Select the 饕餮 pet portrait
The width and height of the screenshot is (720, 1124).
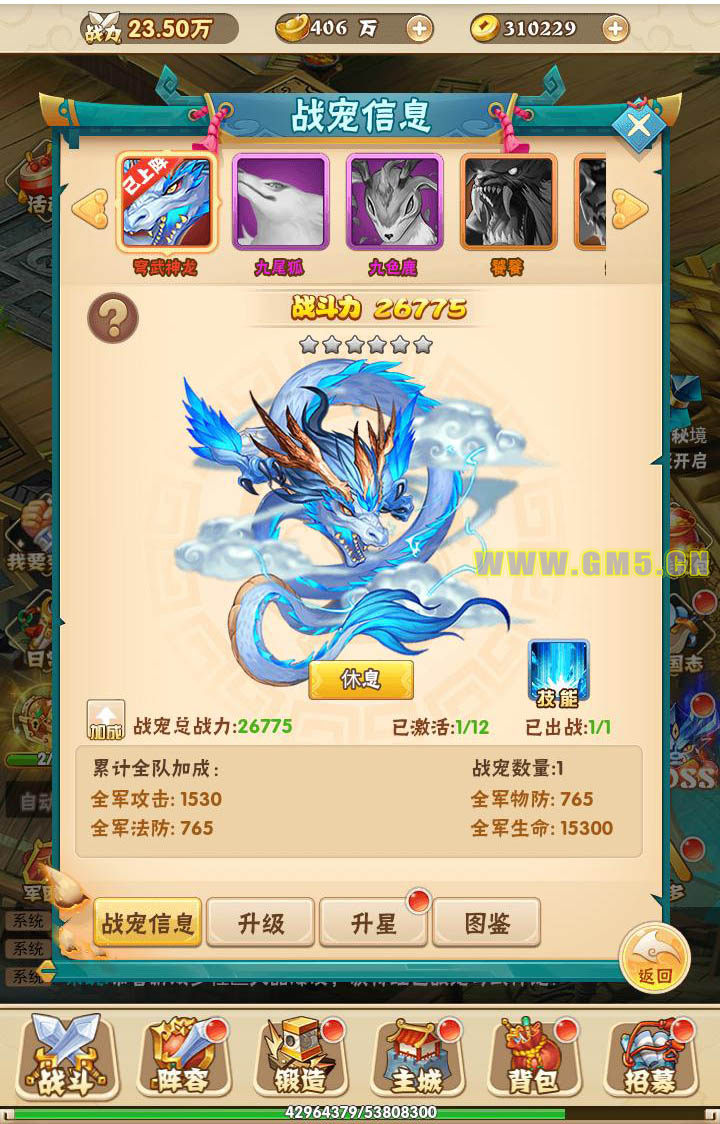508,202
